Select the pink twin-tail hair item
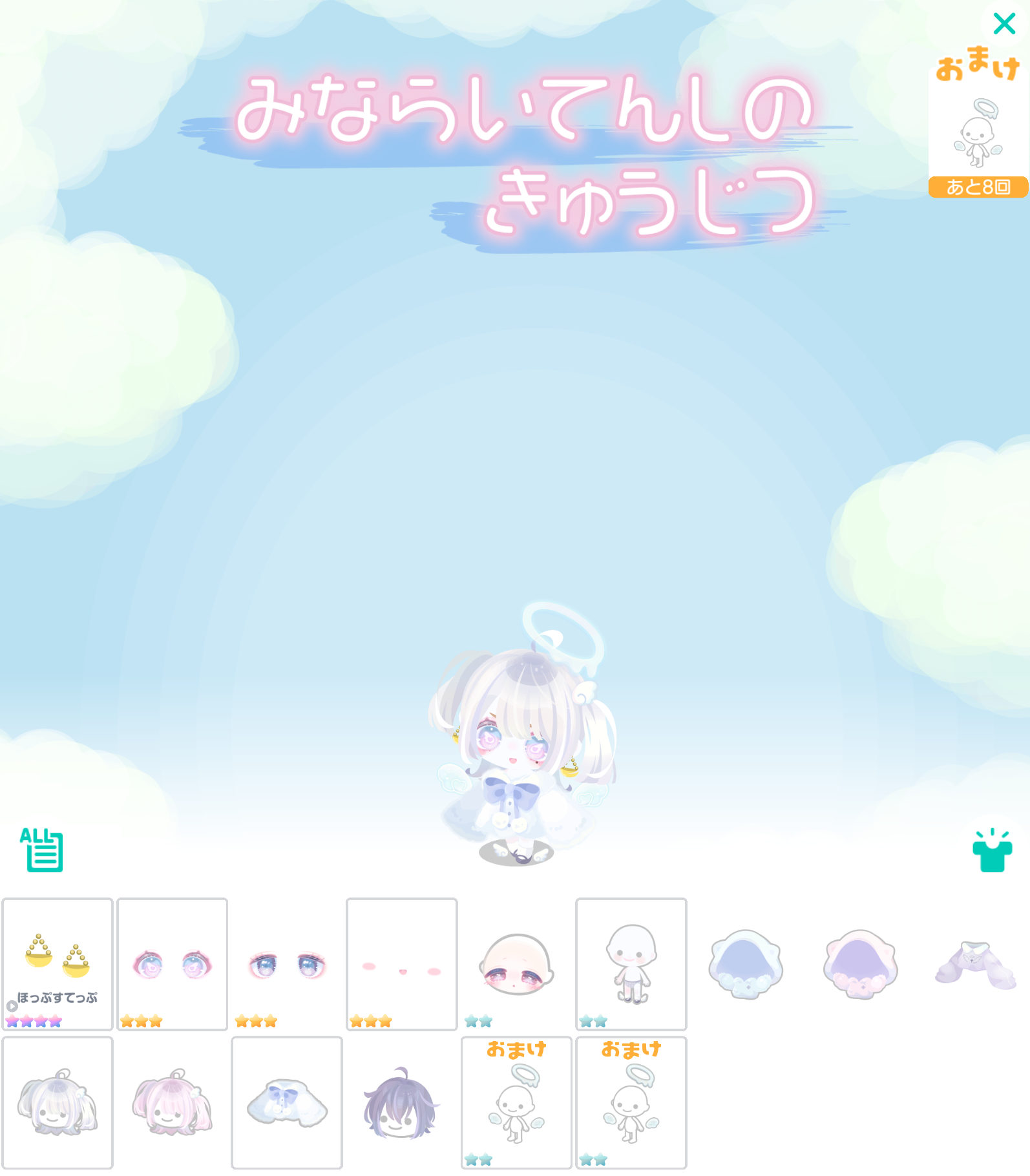This screenshot has width=1030, height=1176. point(172,1102)
